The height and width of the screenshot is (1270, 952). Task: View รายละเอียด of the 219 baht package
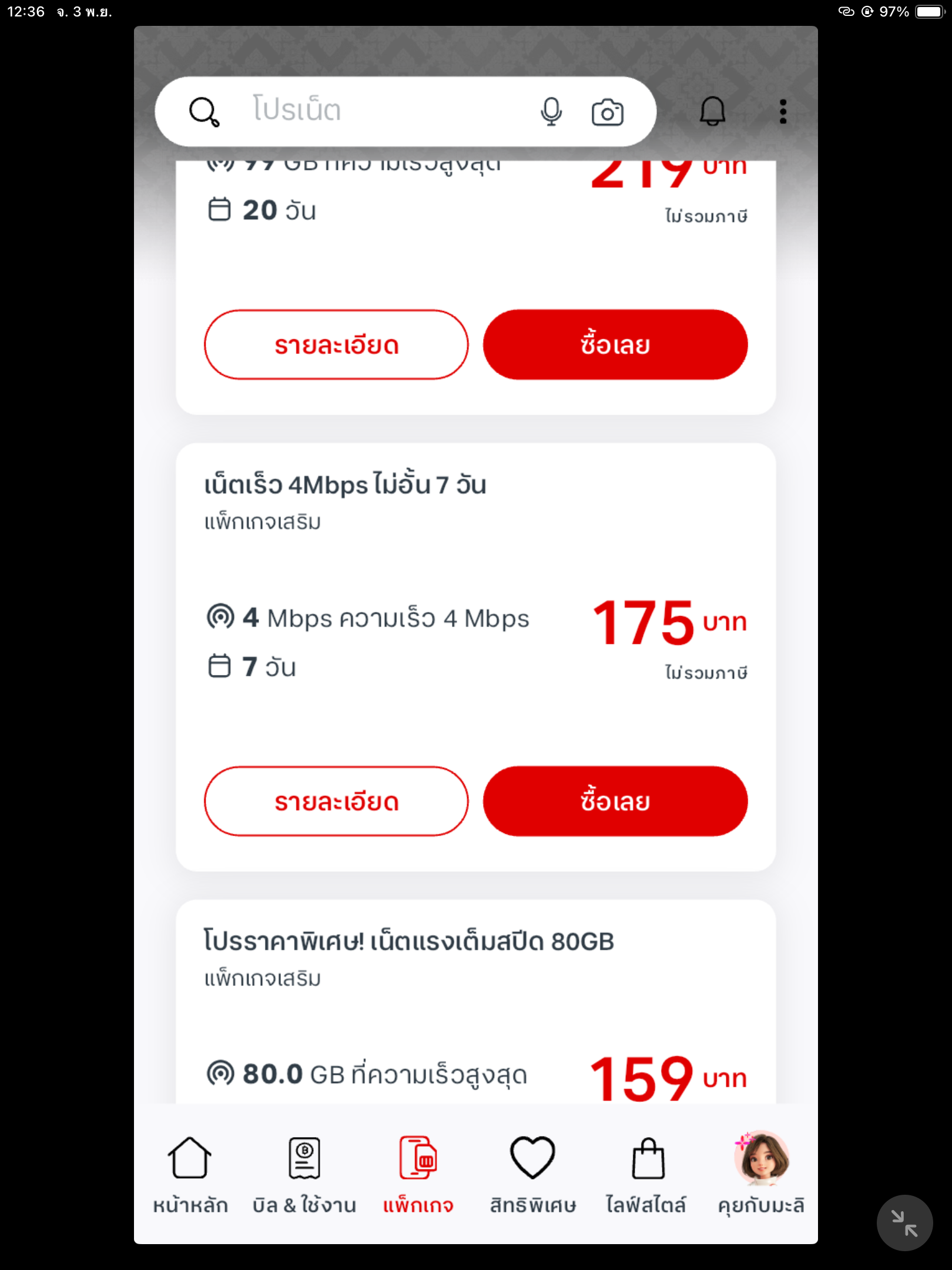pyautogui.click(x=336, y=345)
